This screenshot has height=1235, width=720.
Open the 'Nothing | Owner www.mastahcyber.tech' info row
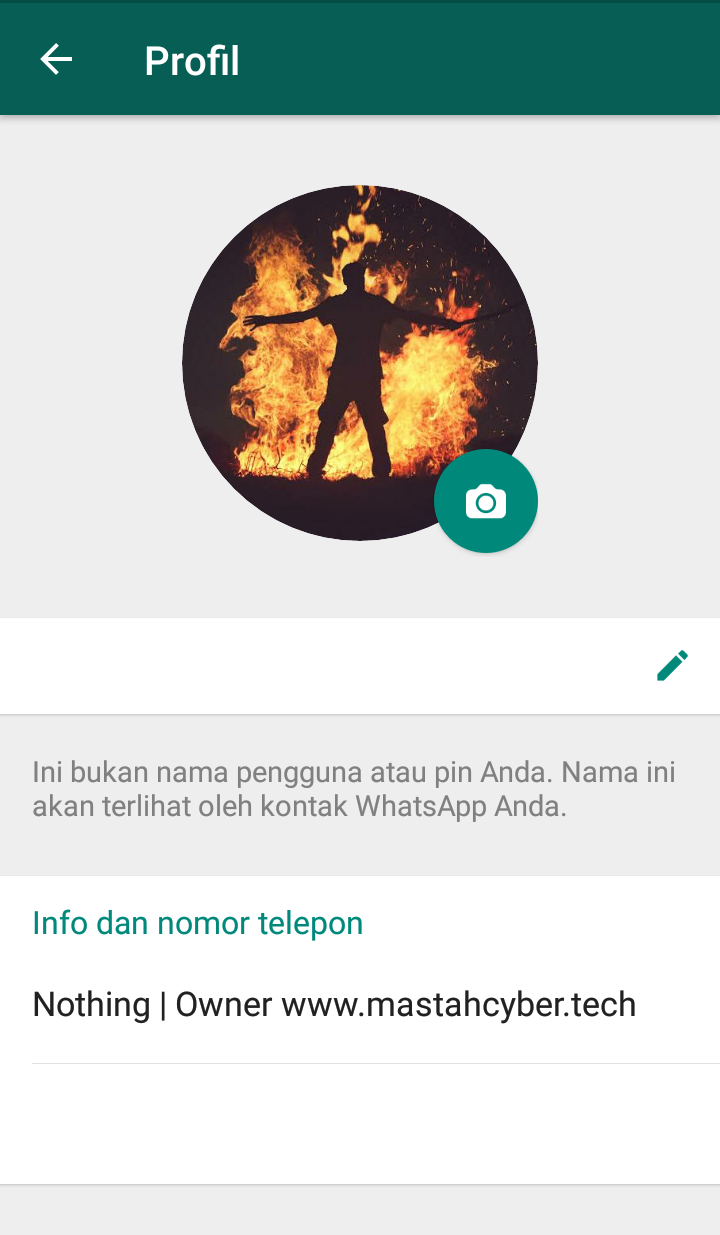[334, 1004]
